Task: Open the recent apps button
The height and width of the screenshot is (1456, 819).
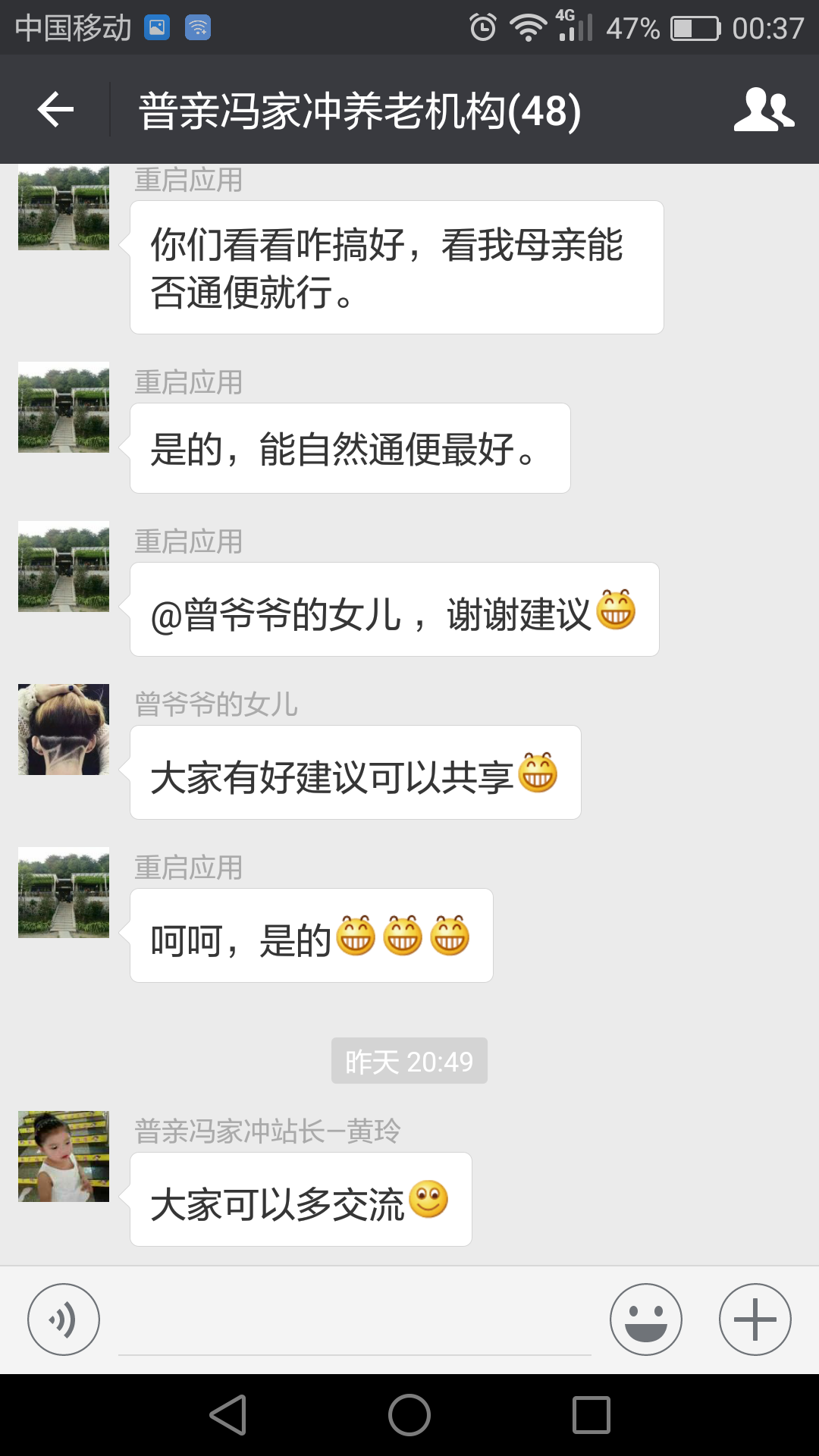Action: (591, 1415)
